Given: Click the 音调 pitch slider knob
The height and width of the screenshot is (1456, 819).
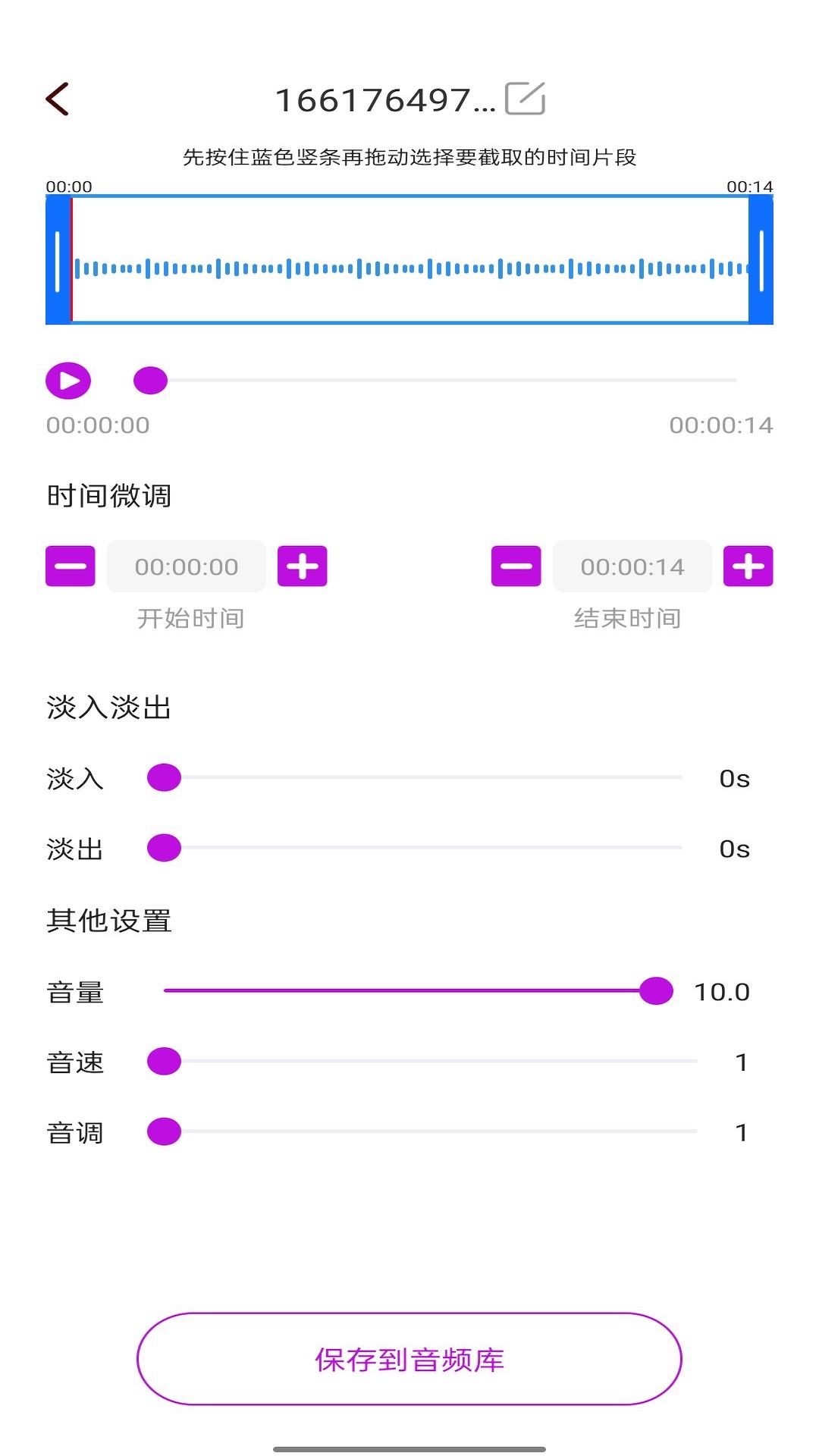Looking at the screenshot, I should 164,1132.
